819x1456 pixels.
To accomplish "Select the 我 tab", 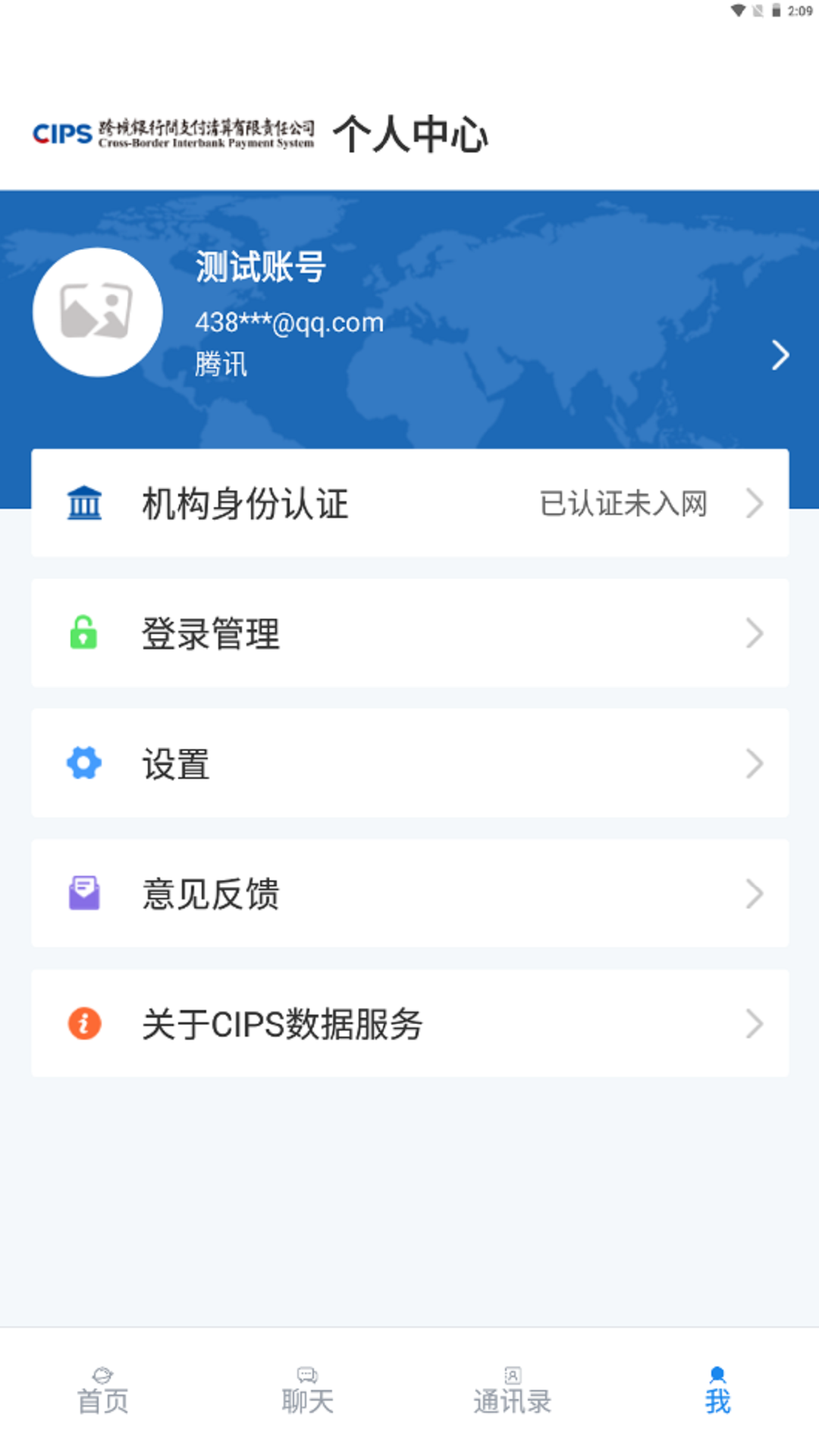I will [x=717, y=1392].
